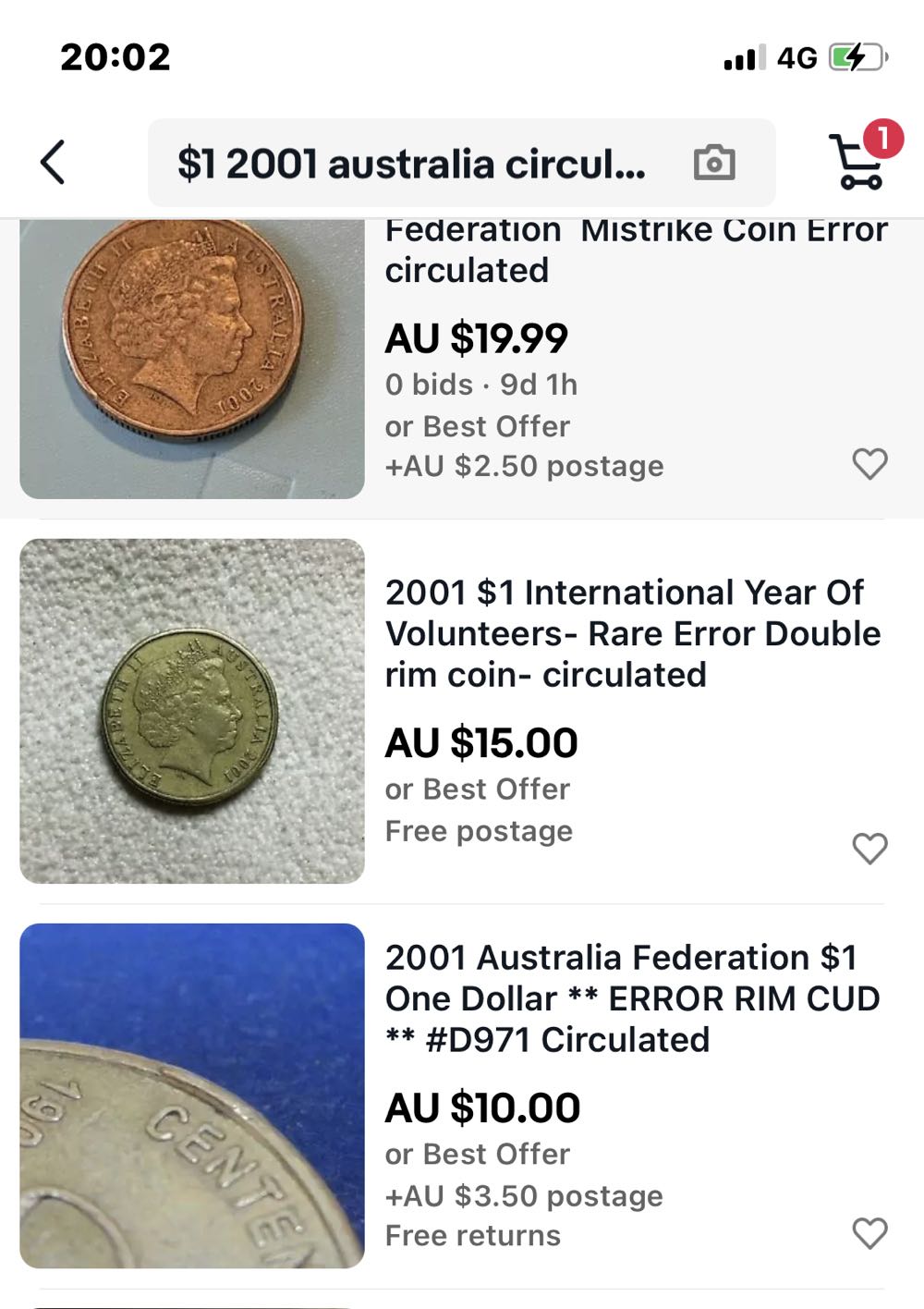Tap the clock showing 20:02

[113, 57]
